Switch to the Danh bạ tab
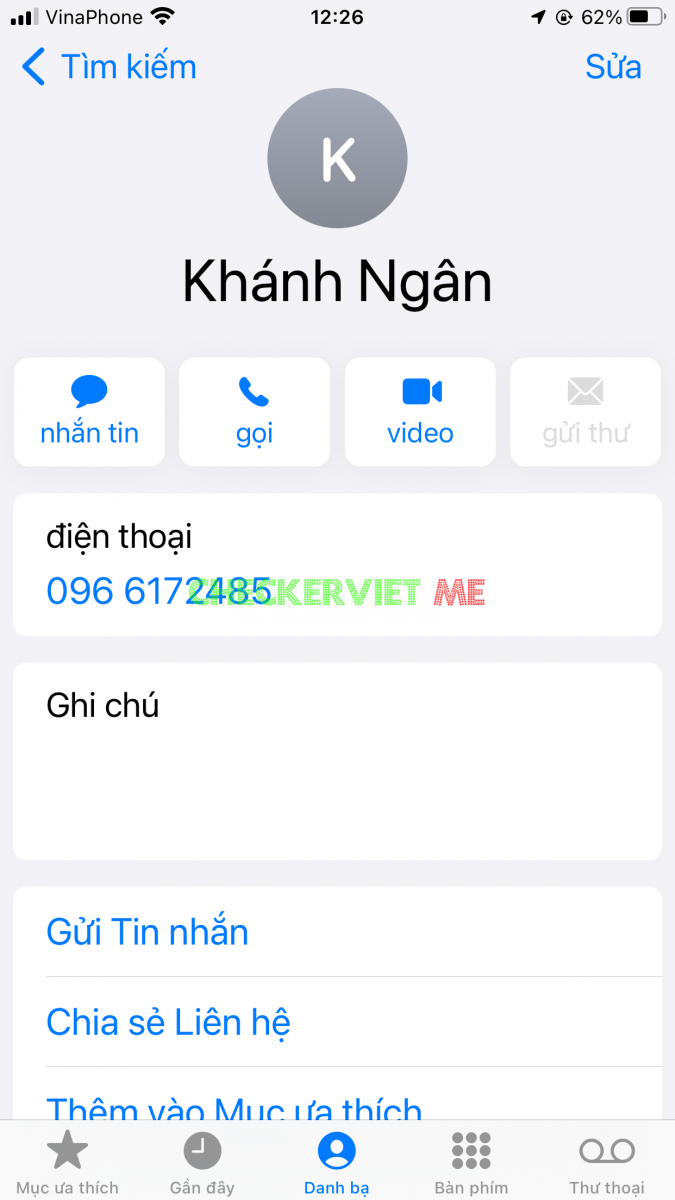The image size is (675, 1200). click(x=337, y=1163)
